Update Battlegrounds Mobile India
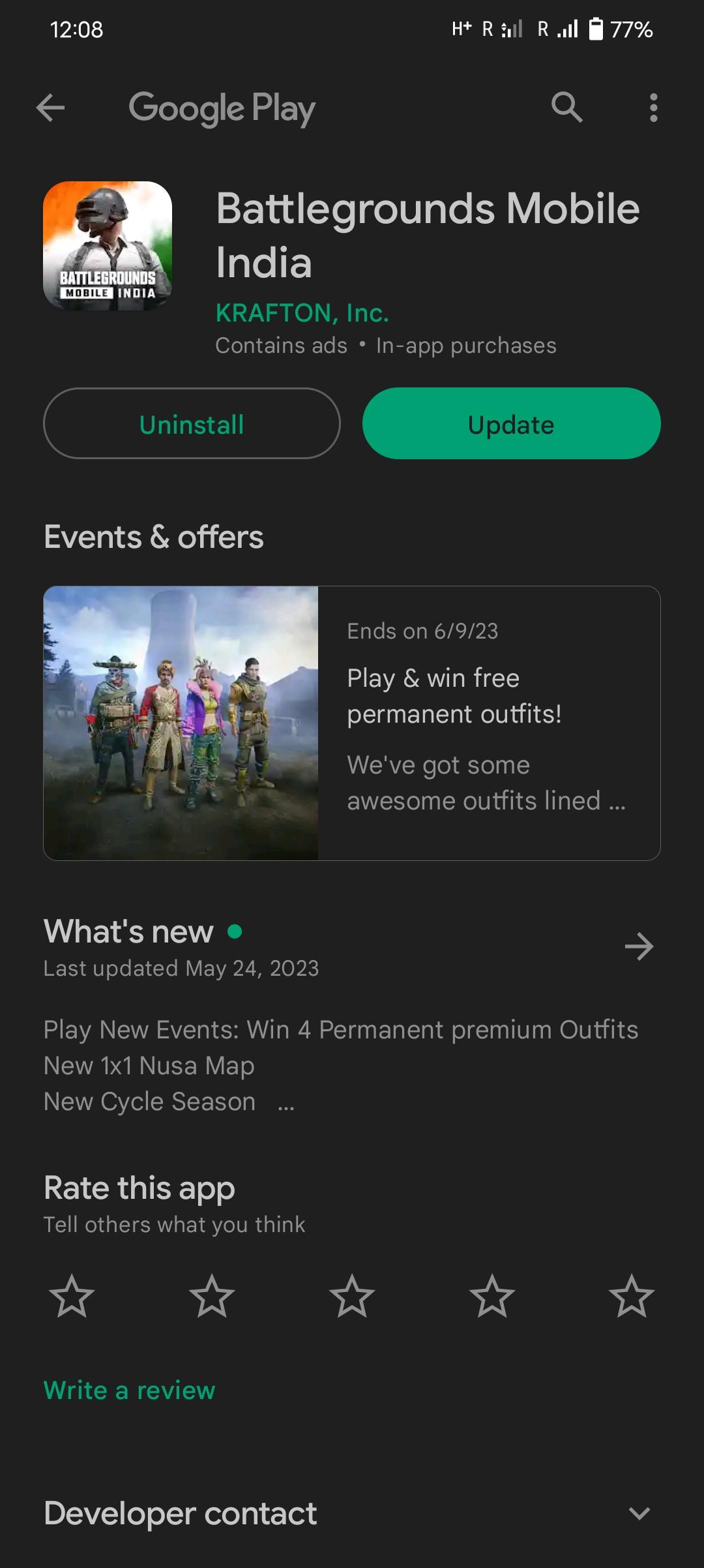The width and height of the screenshot is (704, 1568). click(511, 424)
